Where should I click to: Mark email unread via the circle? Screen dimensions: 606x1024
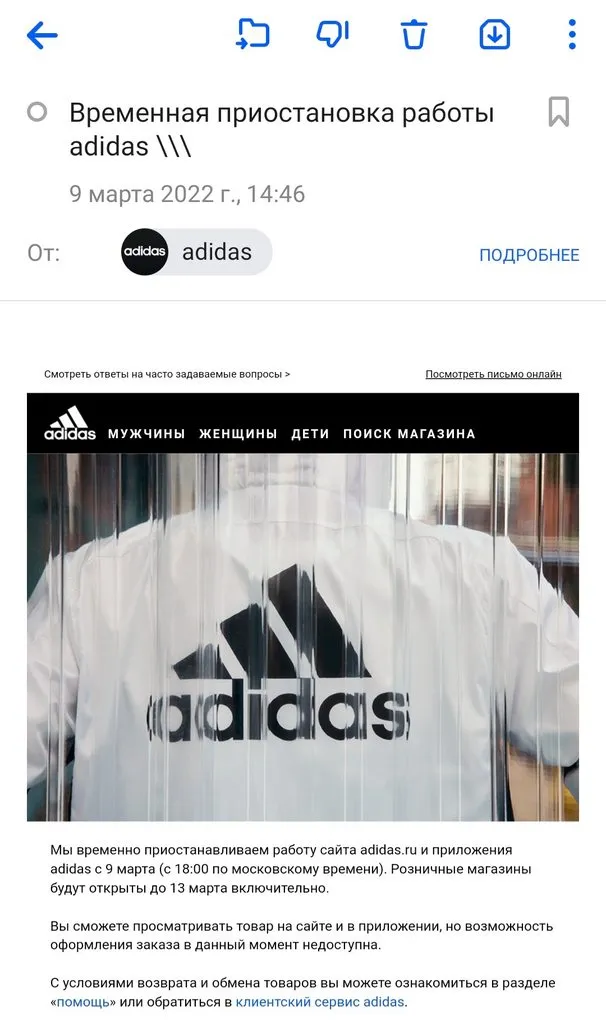point(37,112)
